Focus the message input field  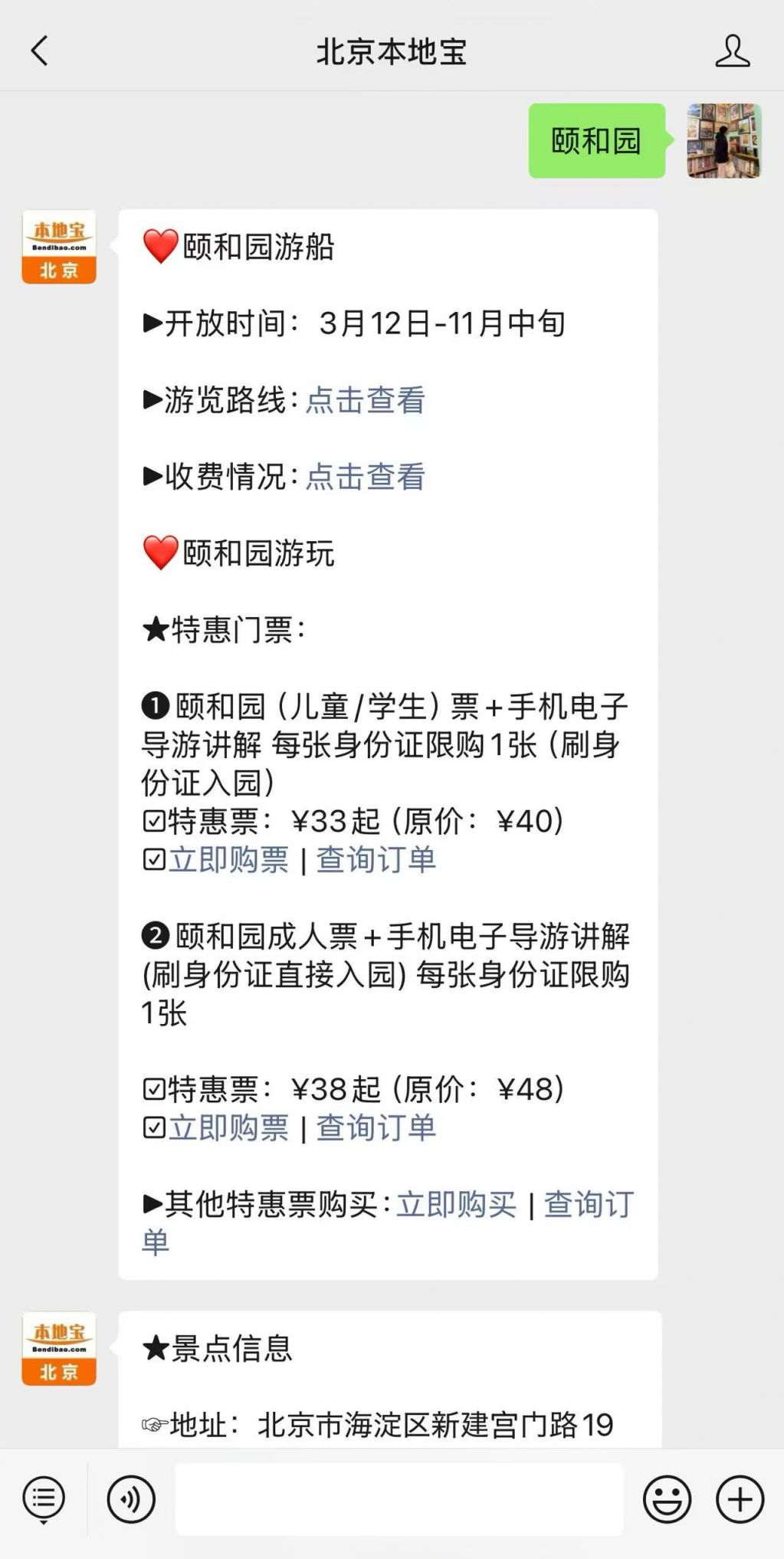pos(399,1498)
